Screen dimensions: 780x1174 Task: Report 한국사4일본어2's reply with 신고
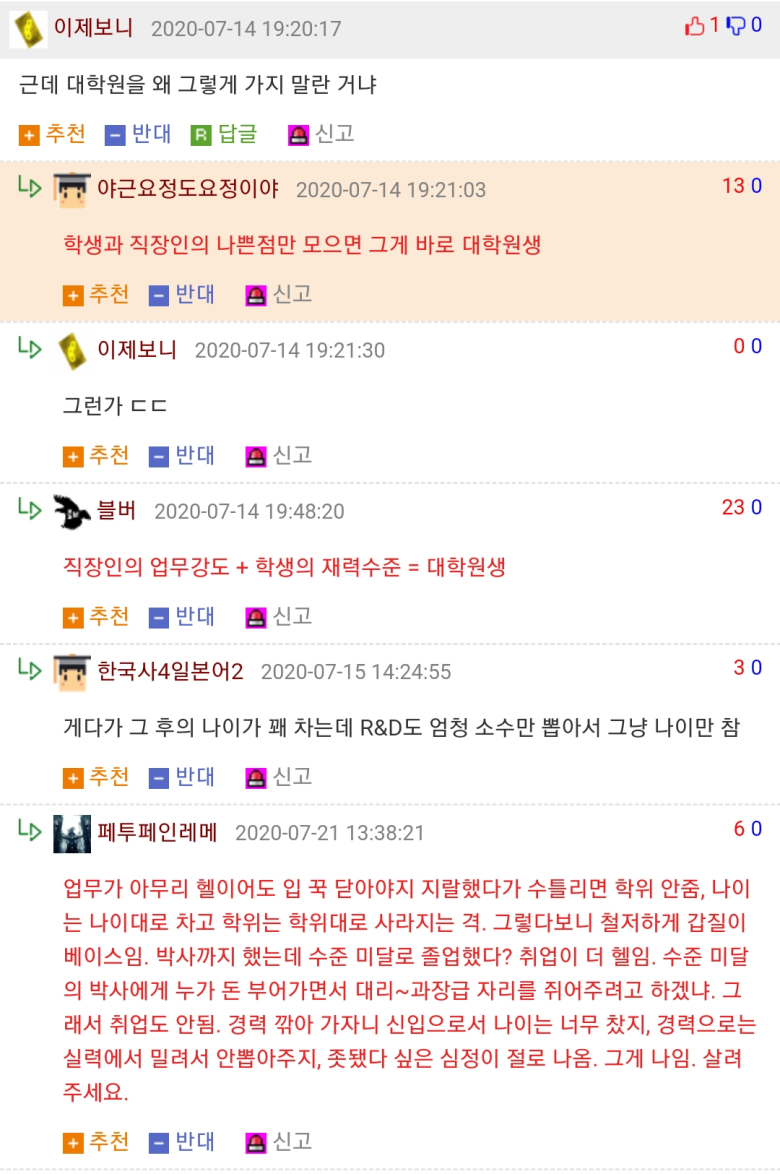click(x=280, y=777)
